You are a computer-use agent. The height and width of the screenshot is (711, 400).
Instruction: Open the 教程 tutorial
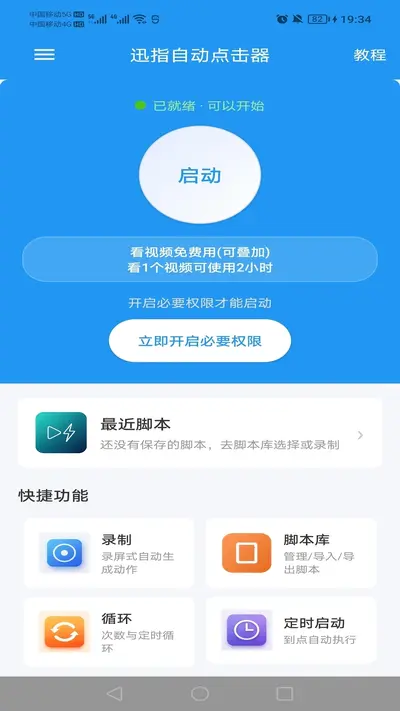point(370,55)
